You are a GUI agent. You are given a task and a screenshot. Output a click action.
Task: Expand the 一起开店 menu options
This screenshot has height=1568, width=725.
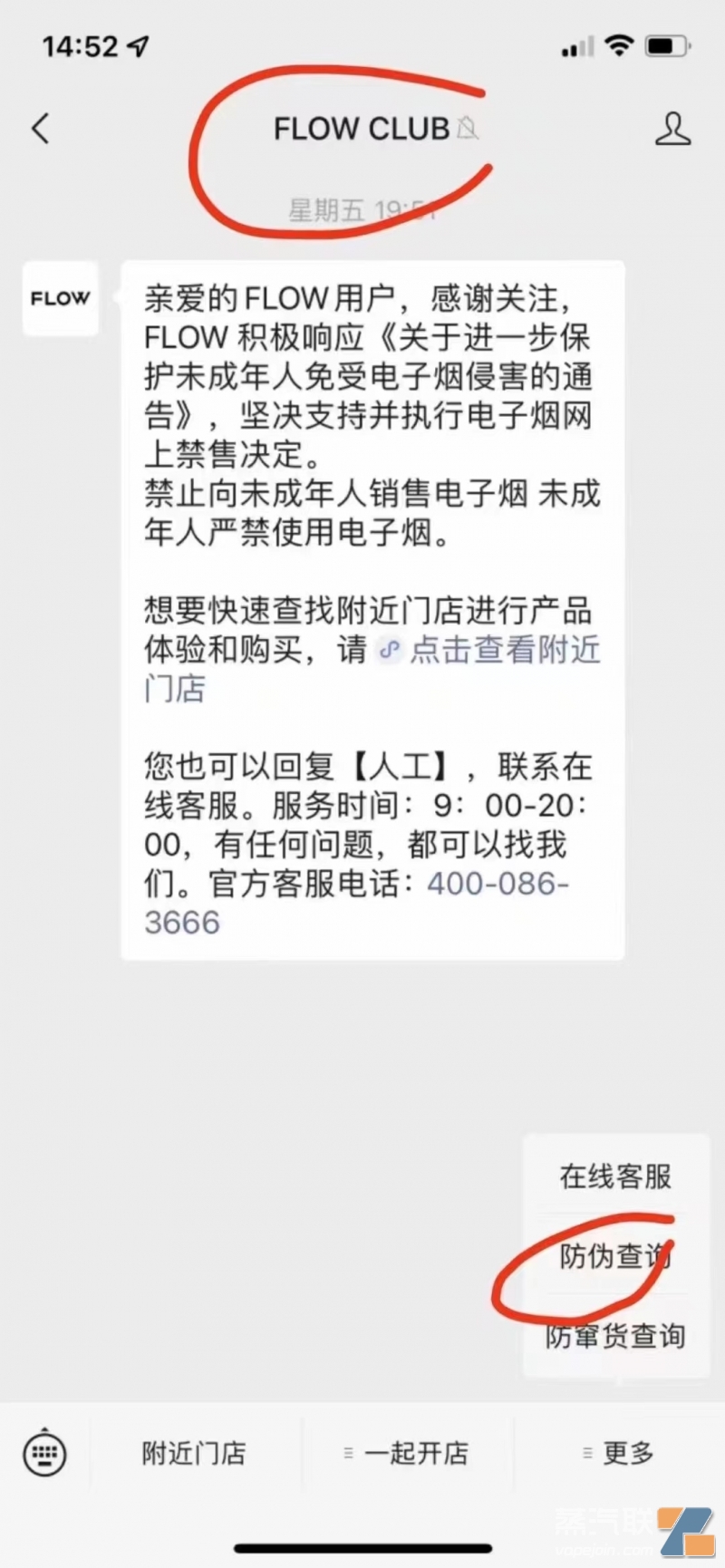[x=415, y=1453]
